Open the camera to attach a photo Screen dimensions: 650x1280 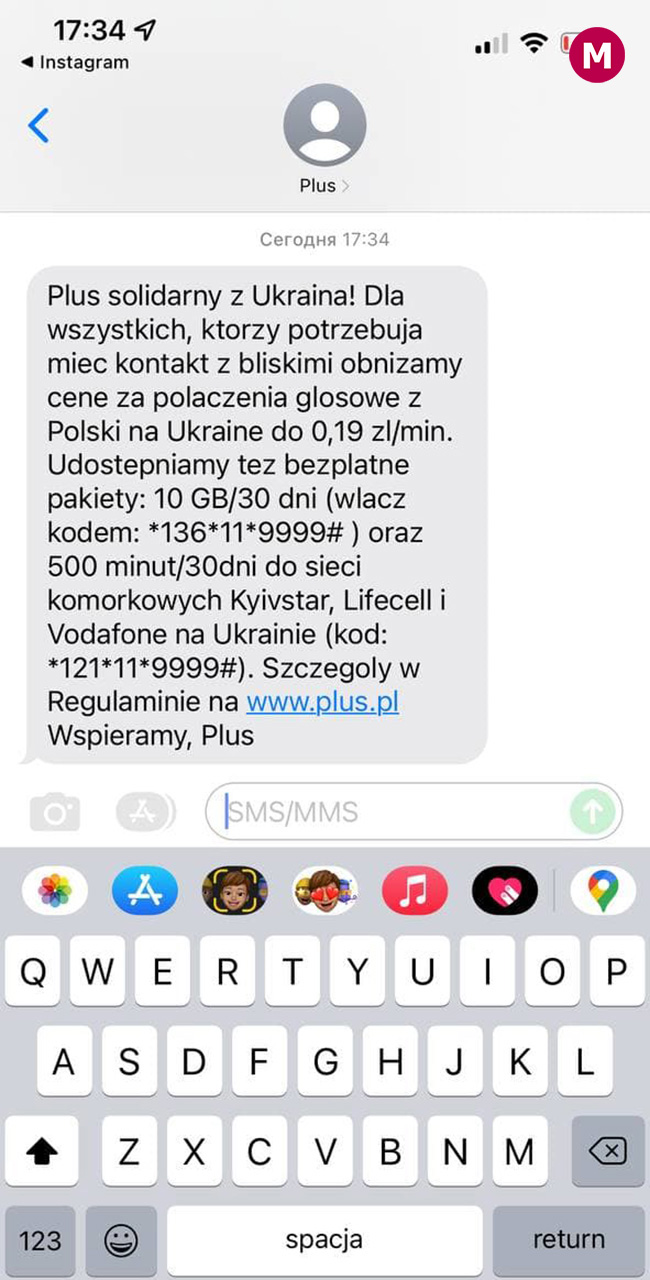click(55, 812)
